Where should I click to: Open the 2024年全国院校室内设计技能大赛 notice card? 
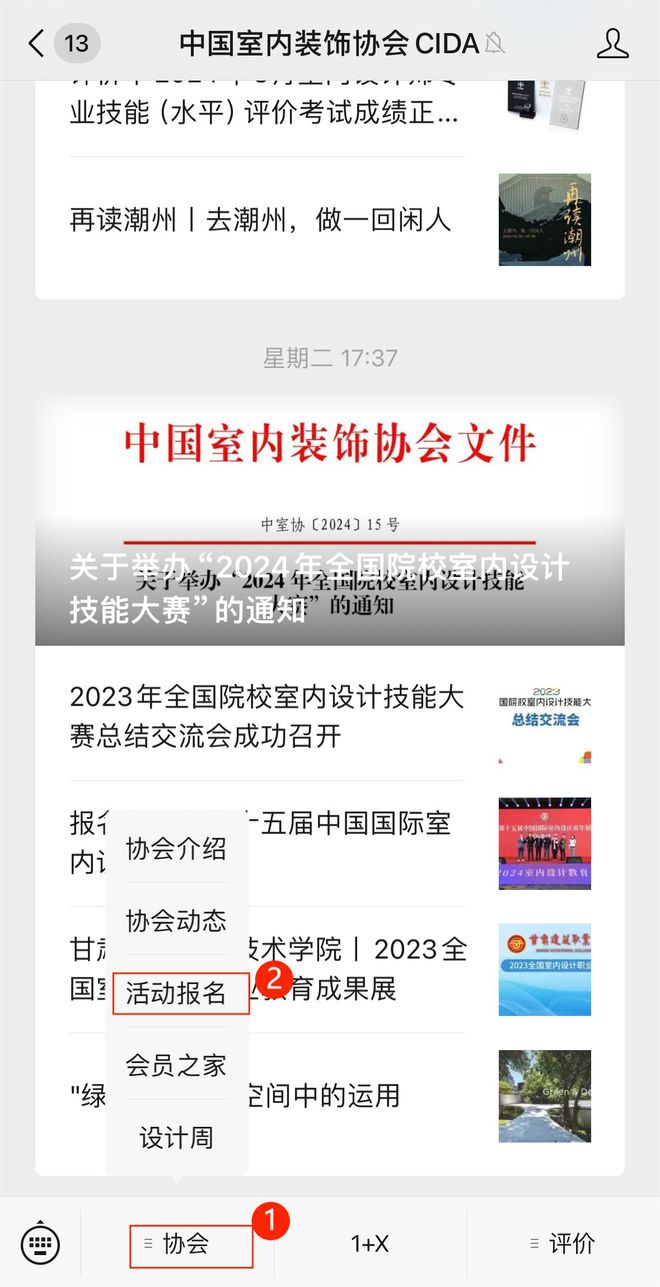tap(330, 520)
